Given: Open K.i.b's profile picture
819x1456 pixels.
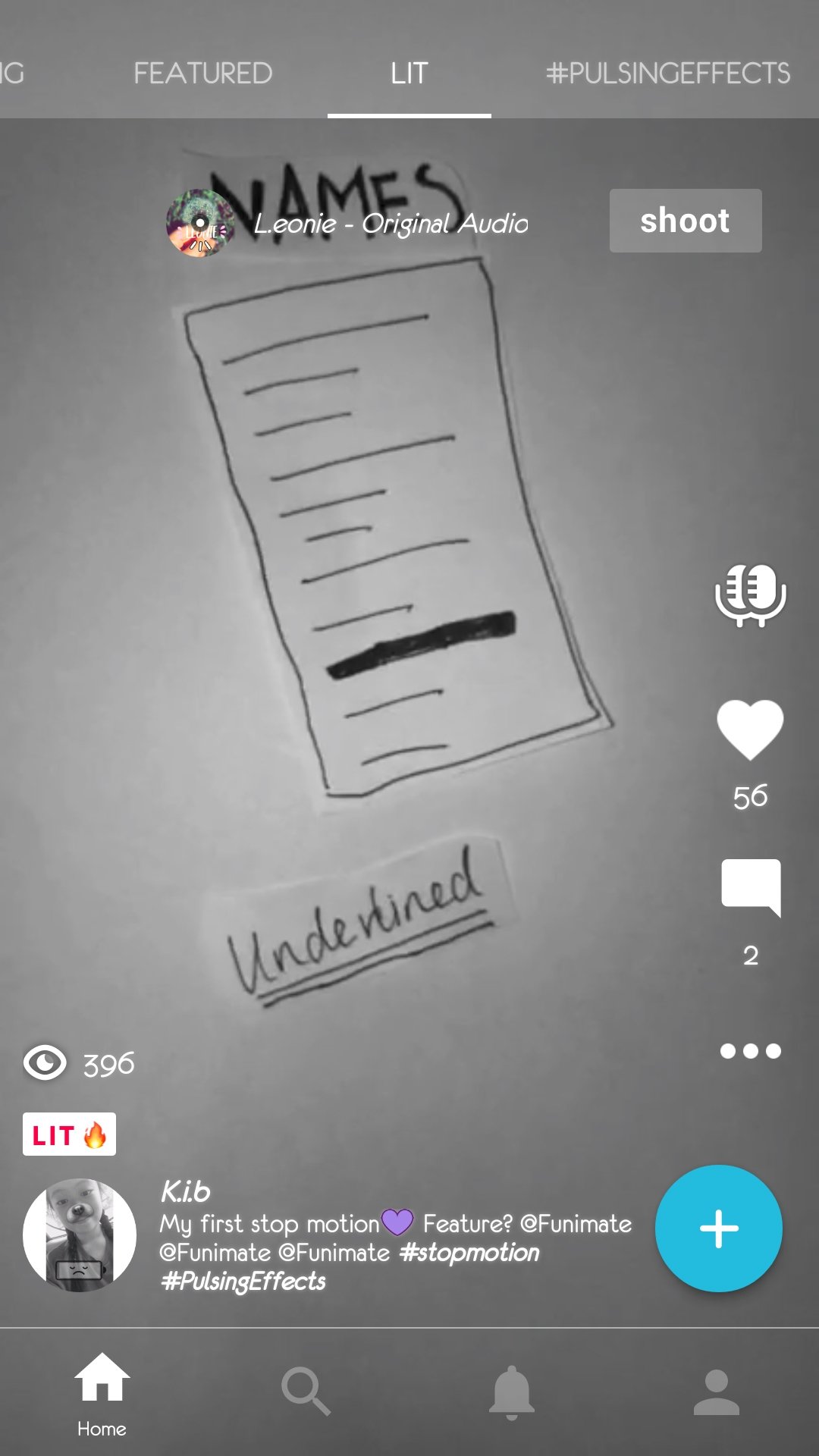Looking at the screenshot, I should tap(80, 1235).
